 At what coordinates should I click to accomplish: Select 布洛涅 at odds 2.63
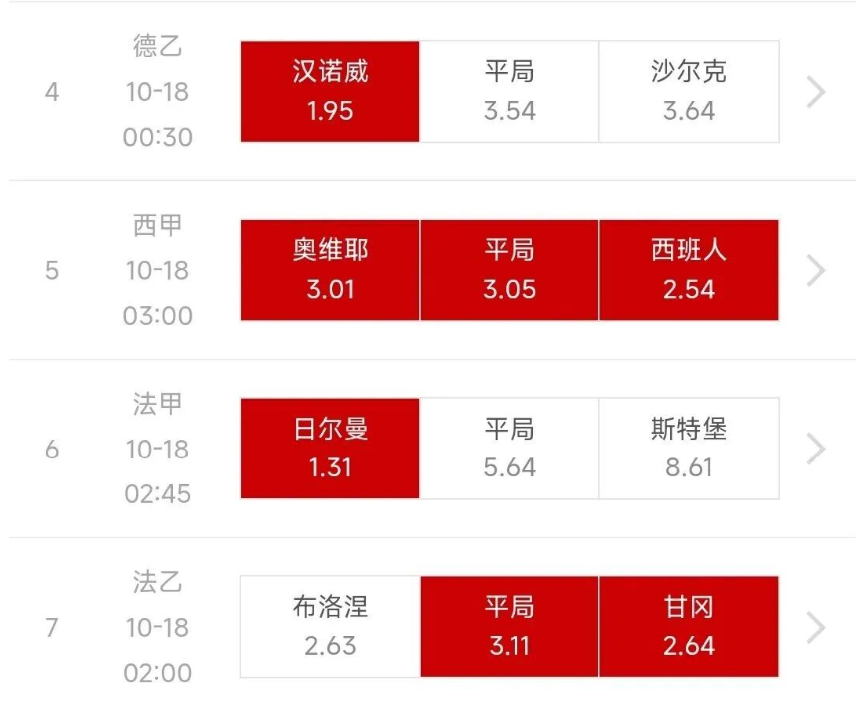[330, 626]
